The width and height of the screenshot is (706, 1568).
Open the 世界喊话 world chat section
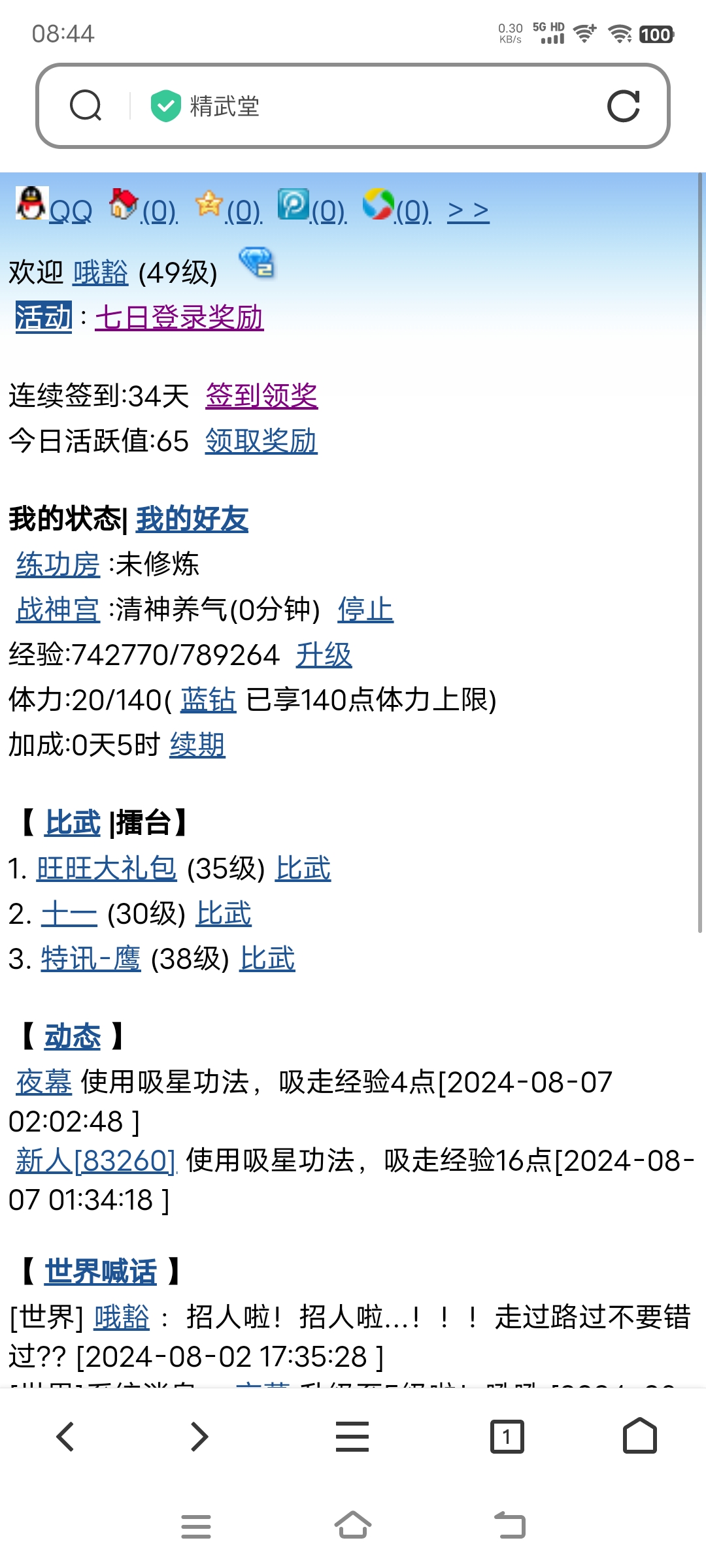pos(101,1272)
